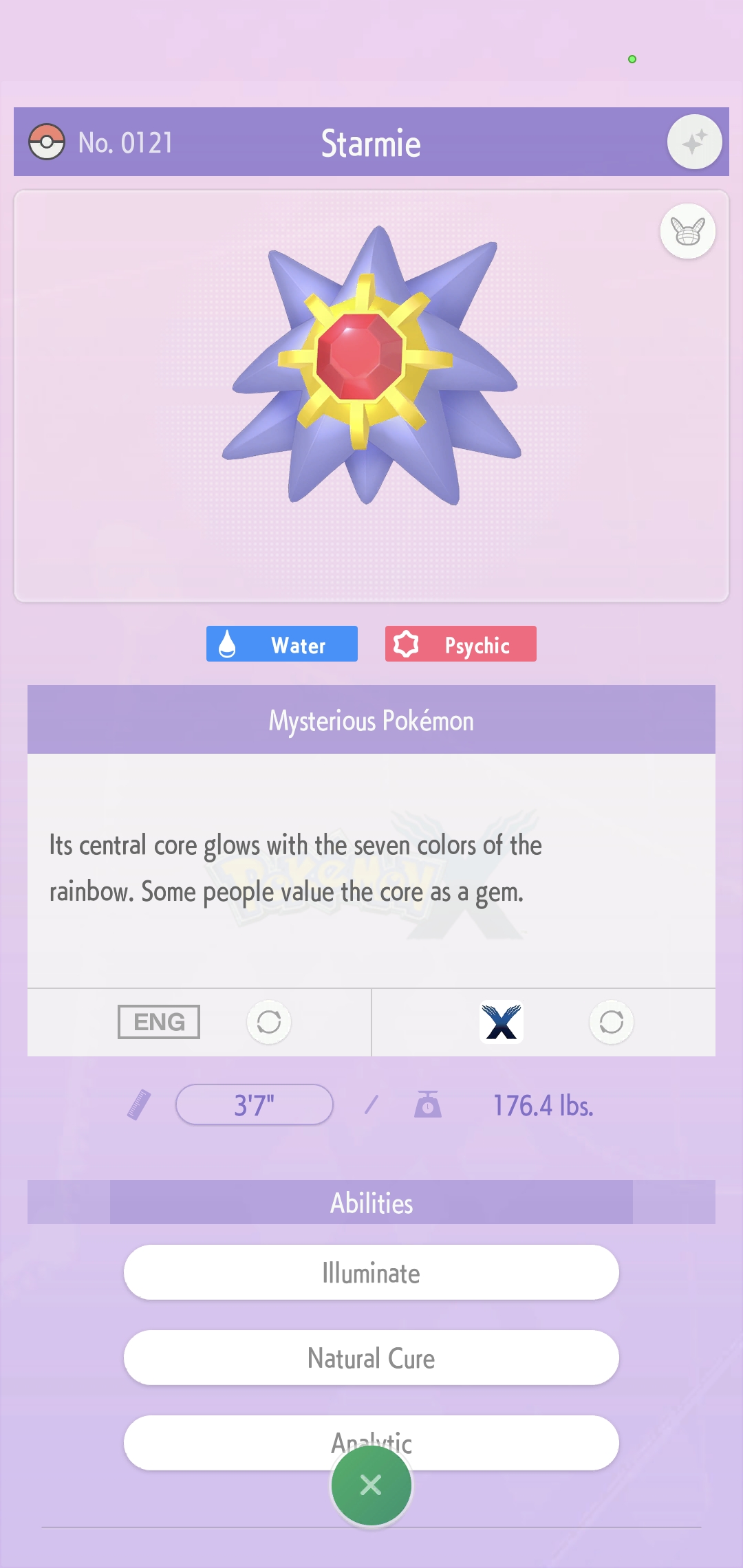Toggle the shiny sparkle icon next to Starmie
The image size is (743, 1568).
tap(694, 142)
